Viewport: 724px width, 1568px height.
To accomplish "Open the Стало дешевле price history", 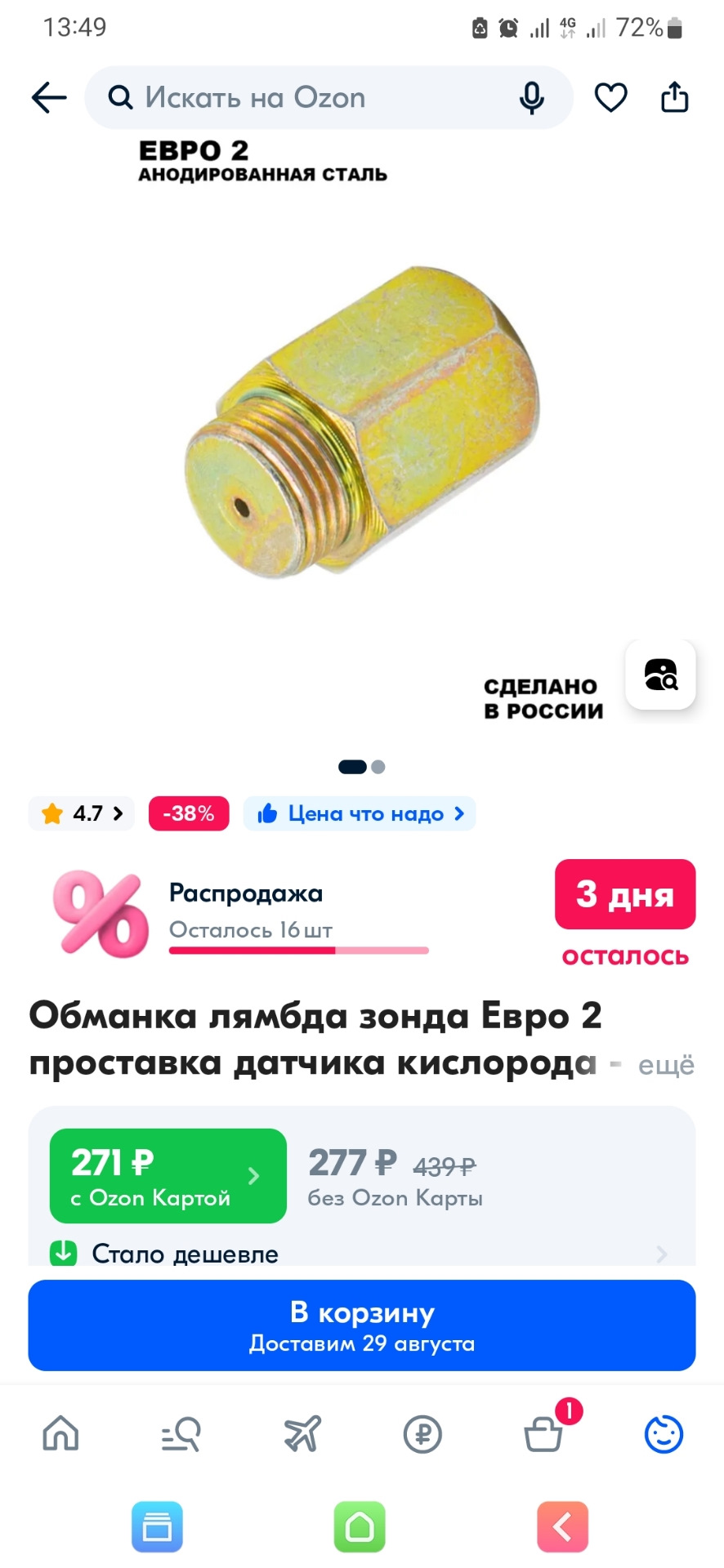I will pos(360,1254).
